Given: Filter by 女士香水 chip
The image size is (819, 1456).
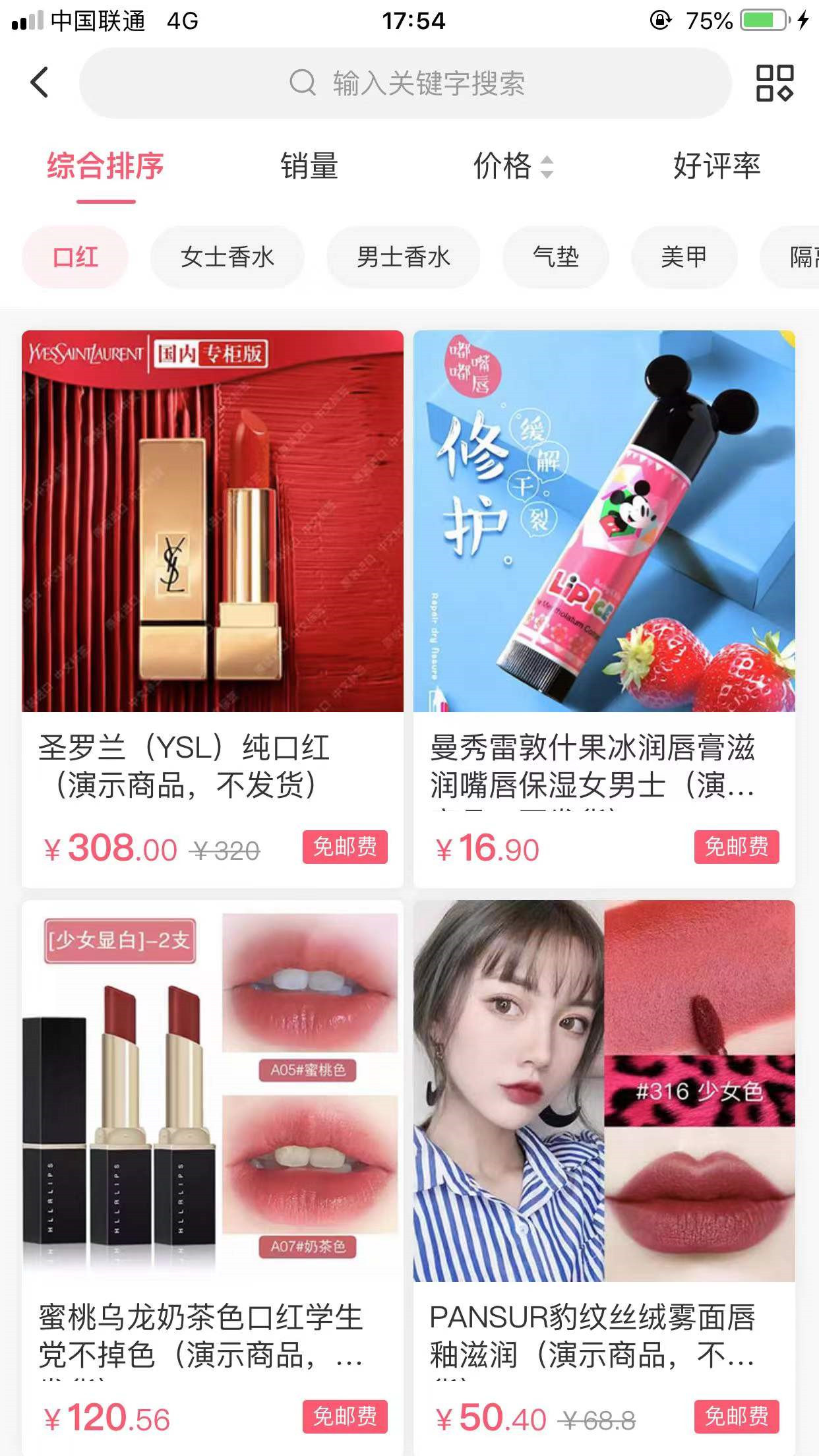Looking at the screenshot, I should tap(228, 257).
